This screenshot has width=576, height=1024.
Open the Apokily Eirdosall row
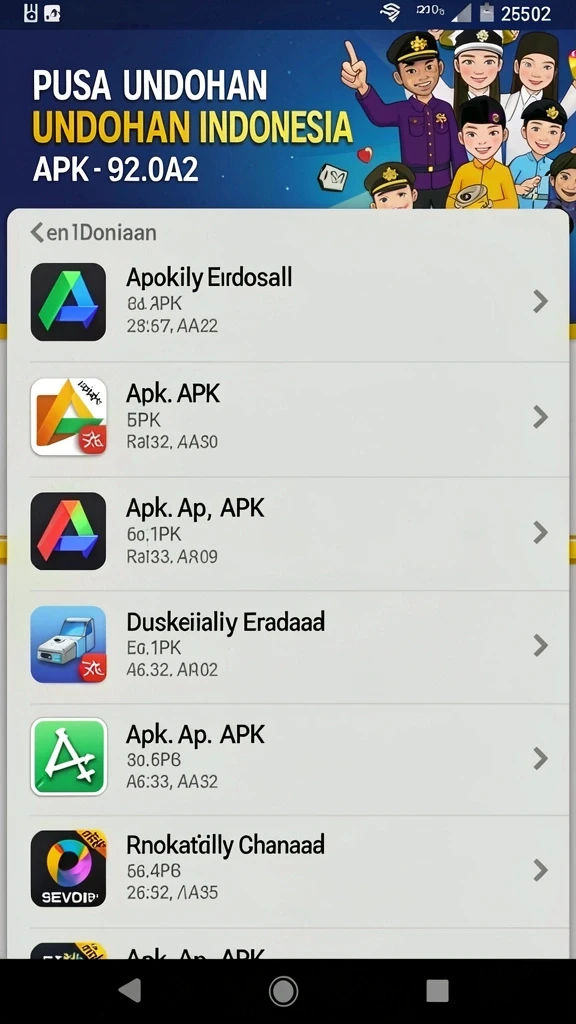point(288,303)
